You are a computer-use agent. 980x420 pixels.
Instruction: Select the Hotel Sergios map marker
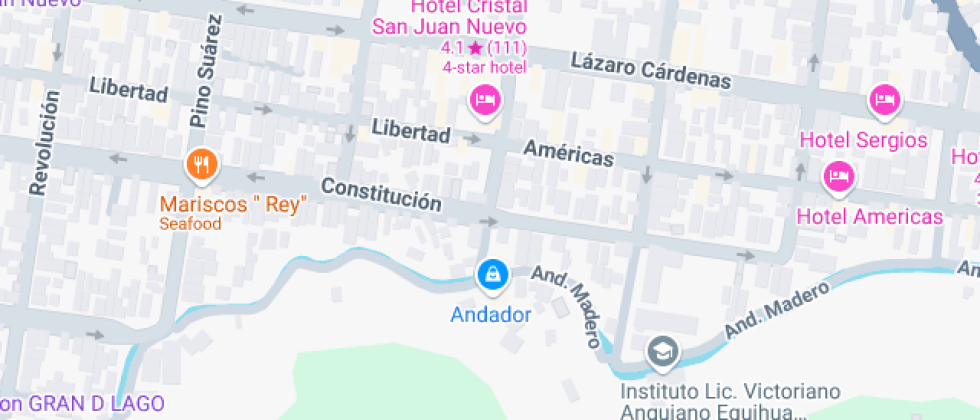pos(885,100)
